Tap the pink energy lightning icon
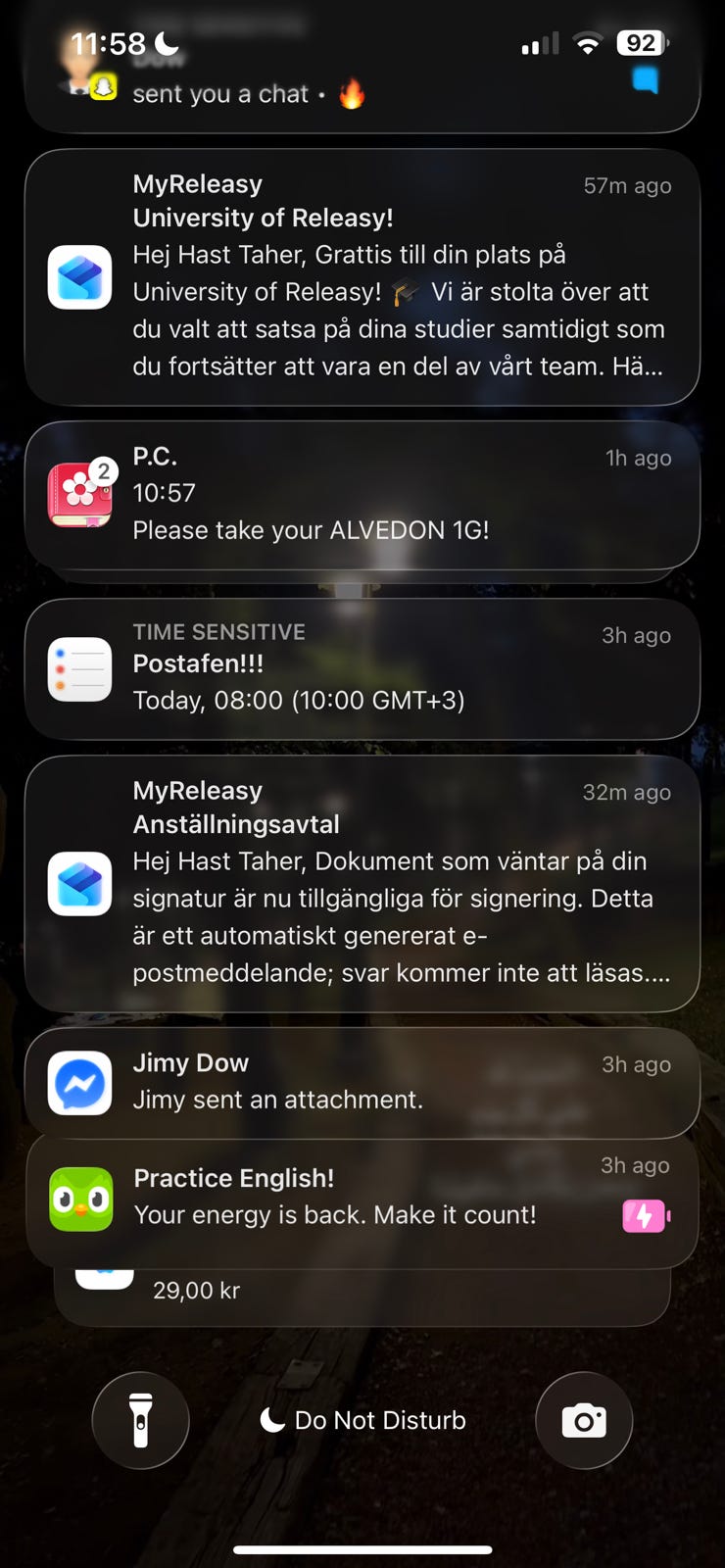725x1568 pixels. 645,1215
